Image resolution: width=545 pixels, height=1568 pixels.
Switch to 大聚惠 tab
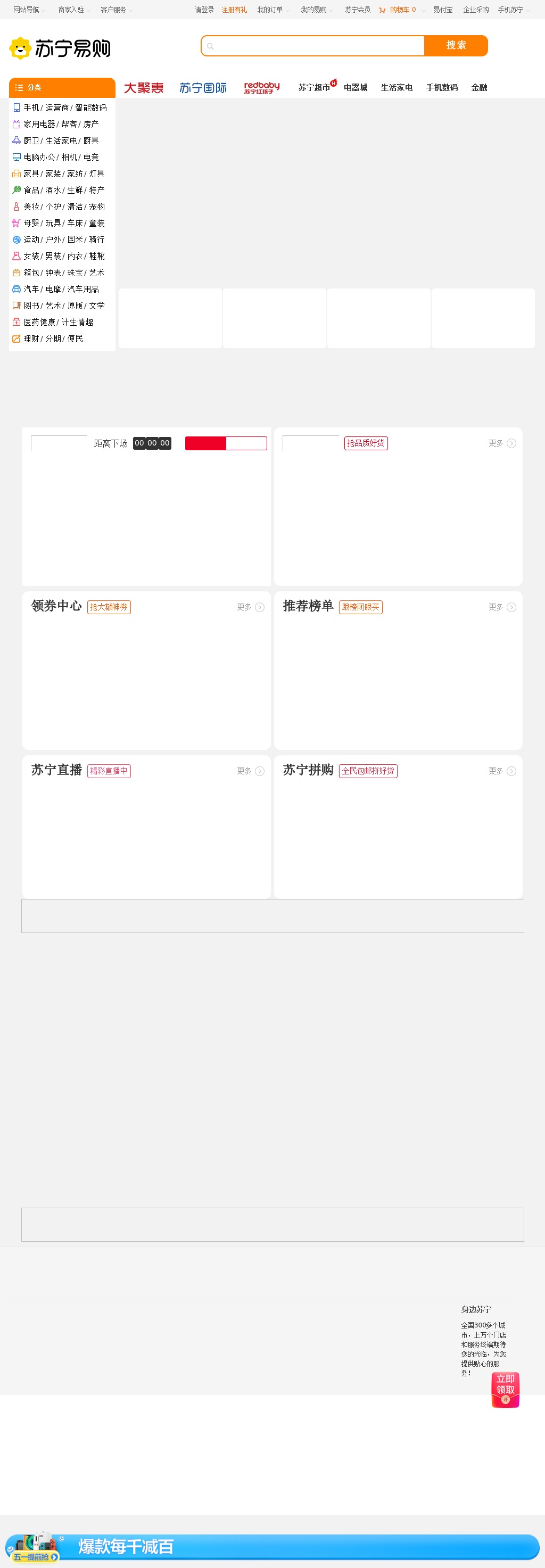(x=144, y=88)
